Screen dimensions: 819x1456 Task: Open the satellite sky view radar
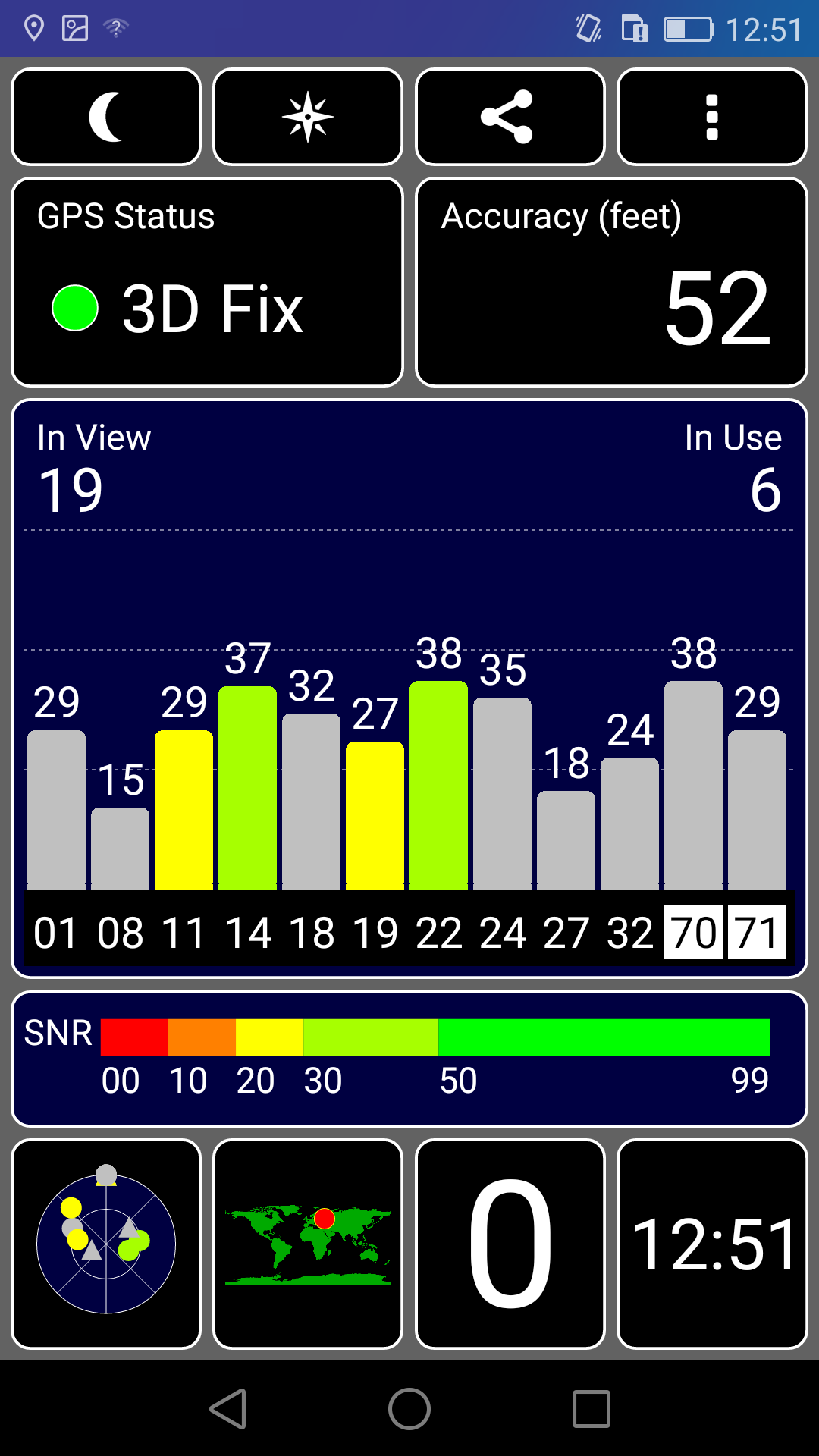coord(106,1244)
